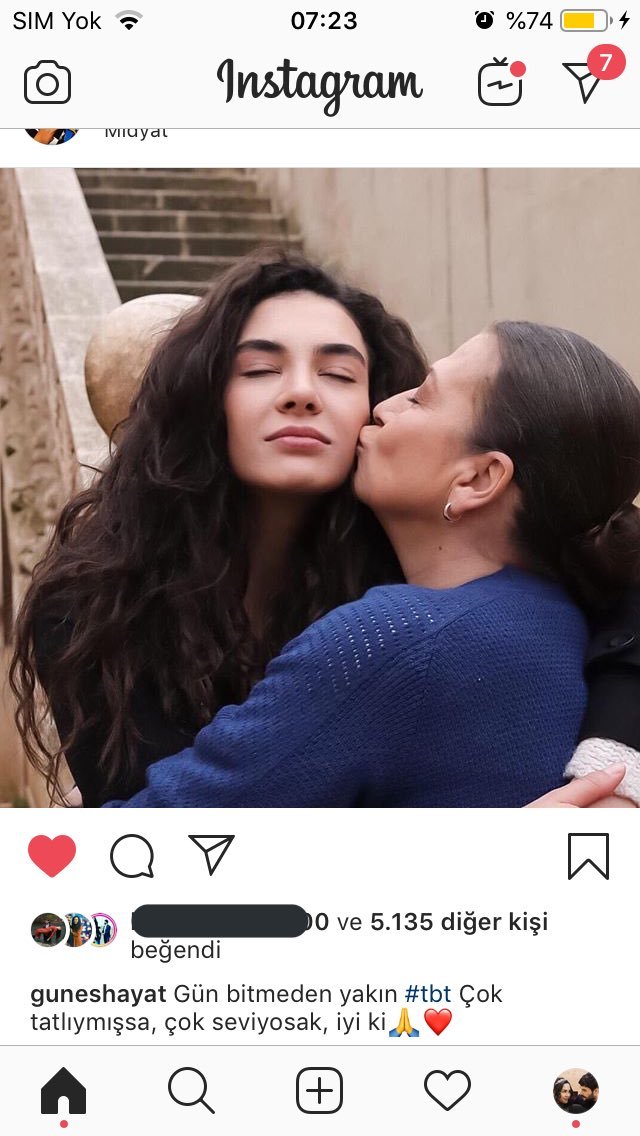This screenshot has height=1136, width=640.
Task: View the 5.135 diğer kişi likes list
Action: [x=459, y=922]
